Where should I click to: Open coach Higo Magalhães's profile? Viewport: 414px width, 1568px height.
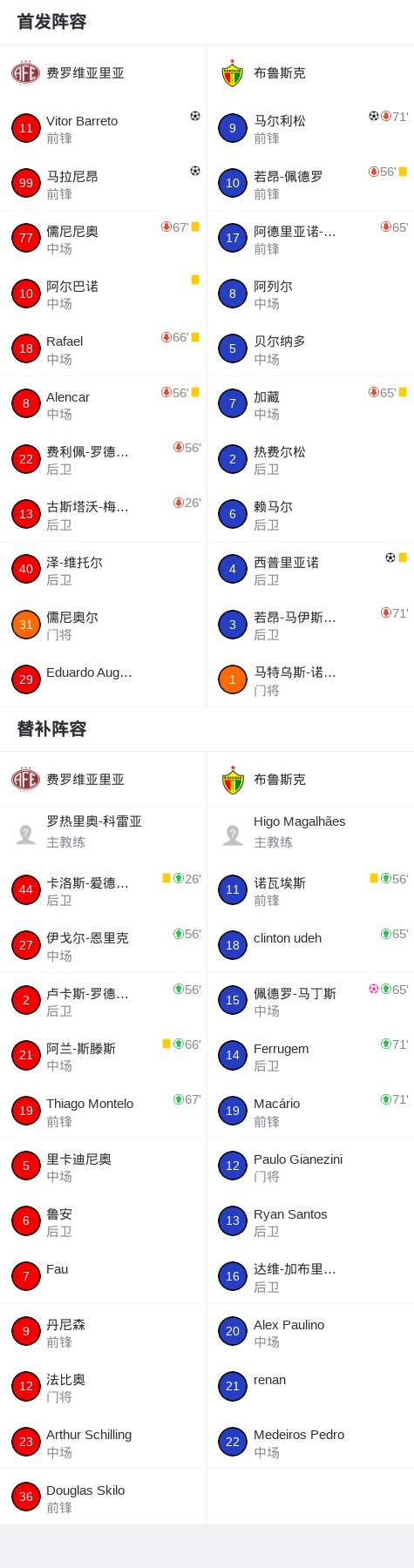click(310, 834)
